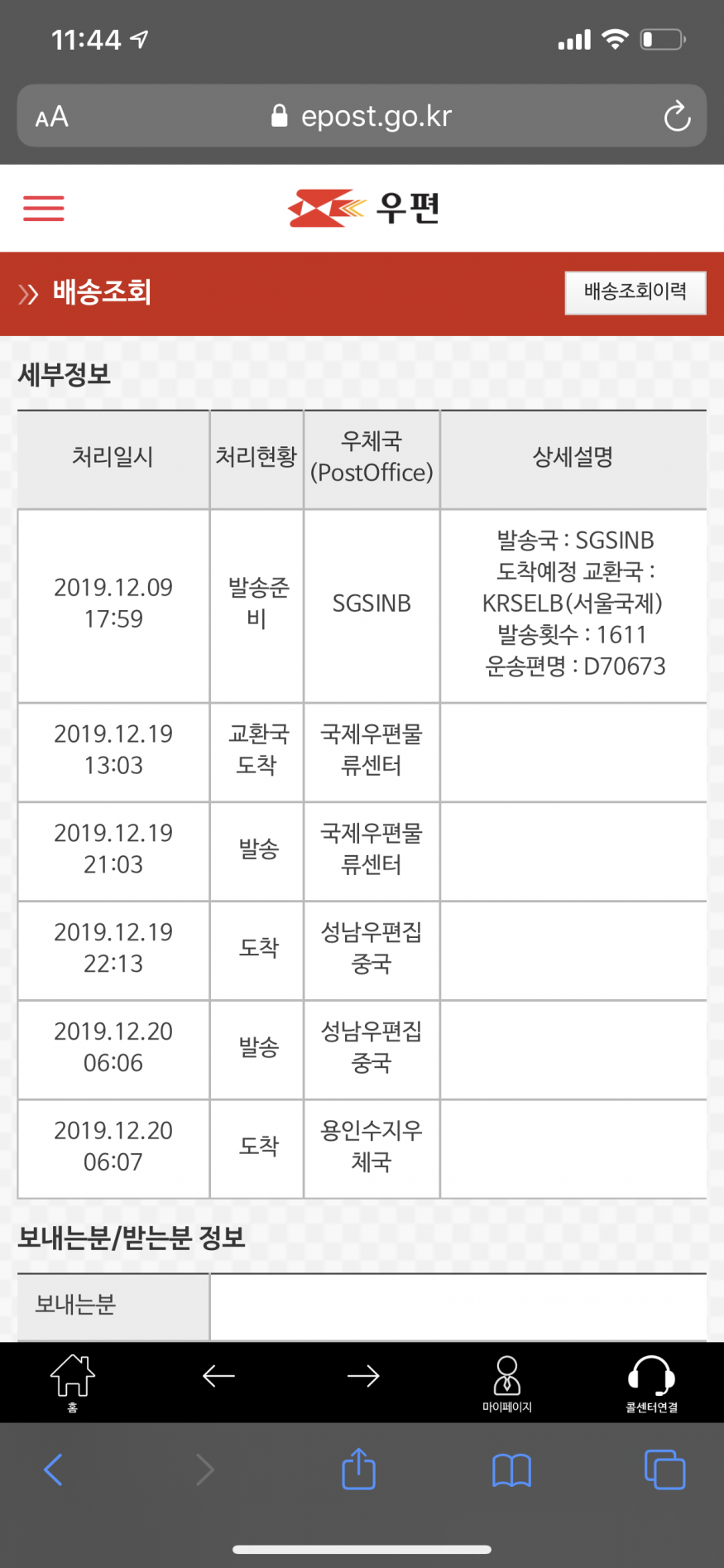Tap 콜센터연결 headset icon
This screenshot has width=724, height=1568.
(651, 1380)
